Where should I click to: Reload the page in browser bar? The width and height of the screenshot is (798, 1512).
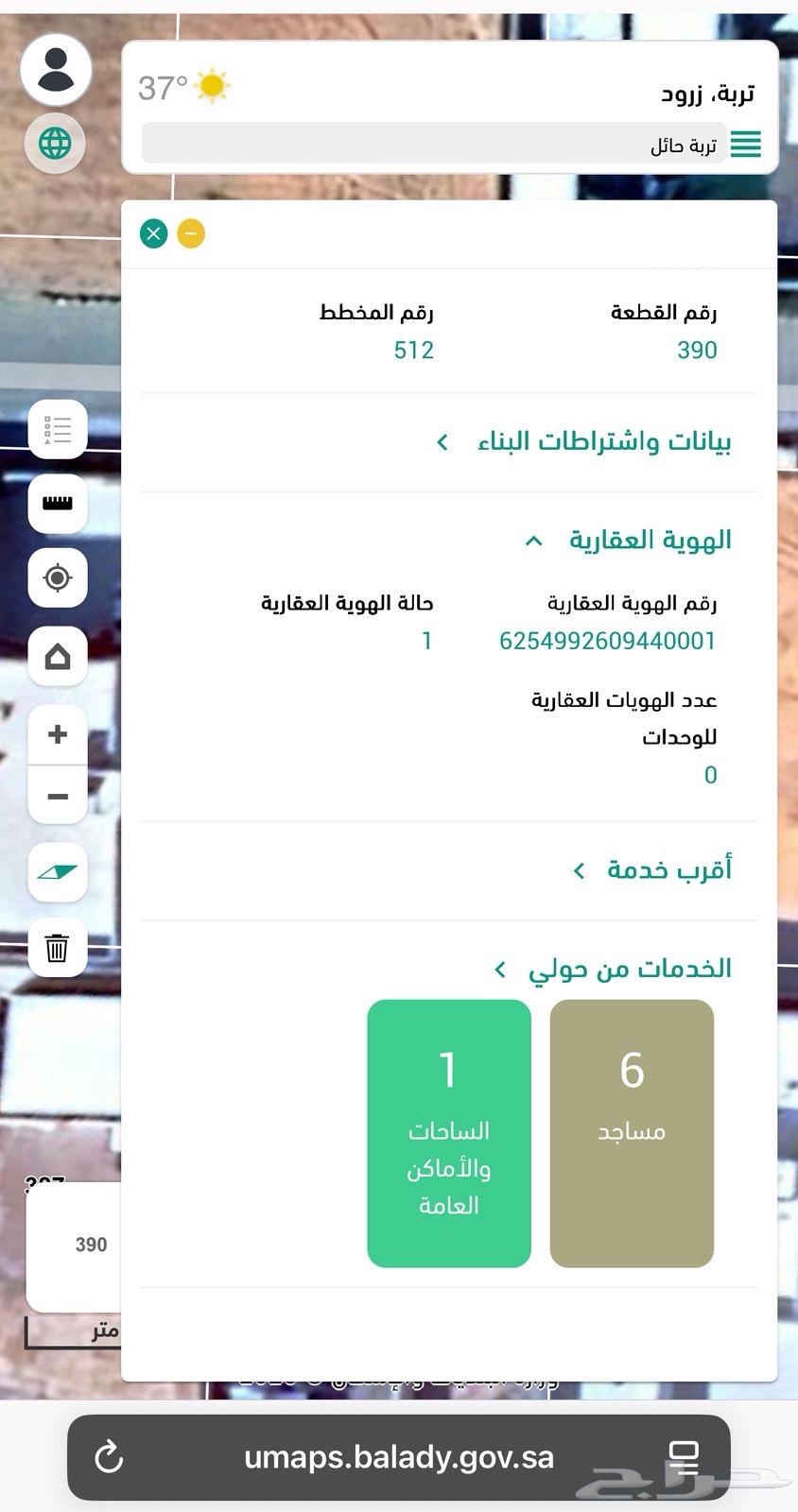click(x=110, y=1456)
